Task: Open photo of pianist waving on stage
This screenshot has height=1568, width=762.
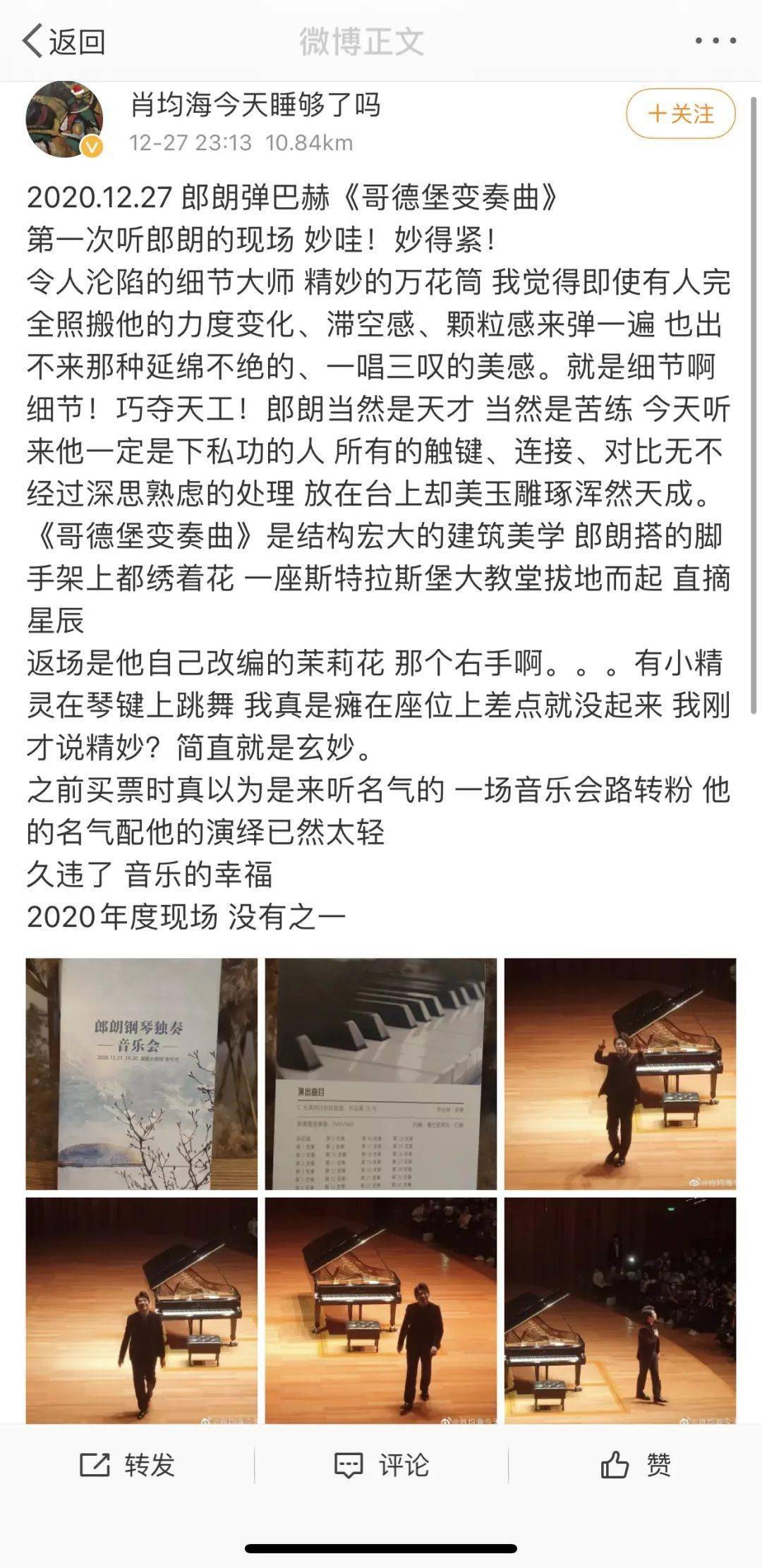Action: [x=619, y=1074]
